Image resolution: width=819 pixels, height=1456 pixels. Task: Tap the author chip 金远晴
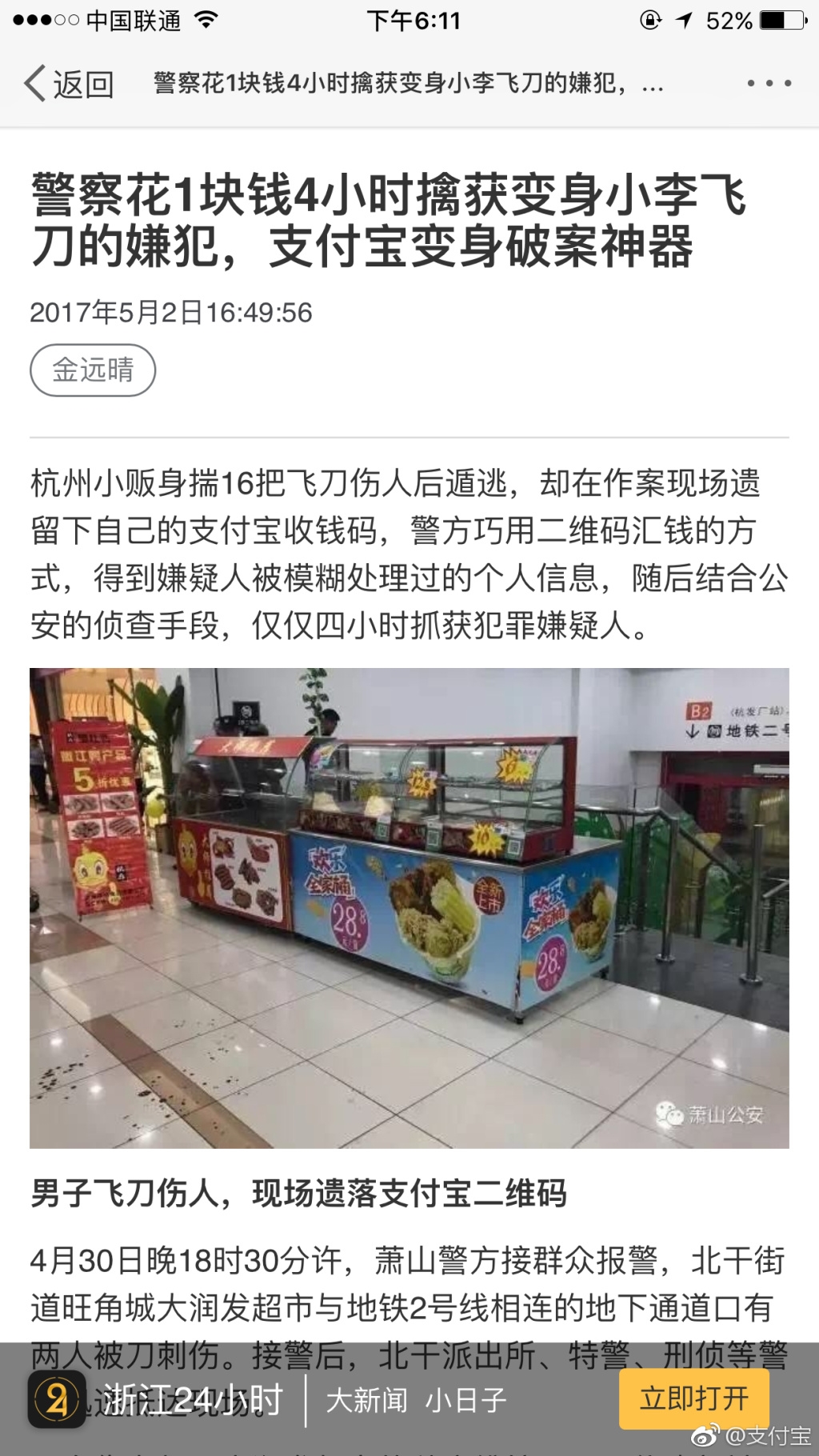pyautogui.click(x=93, y=370)
